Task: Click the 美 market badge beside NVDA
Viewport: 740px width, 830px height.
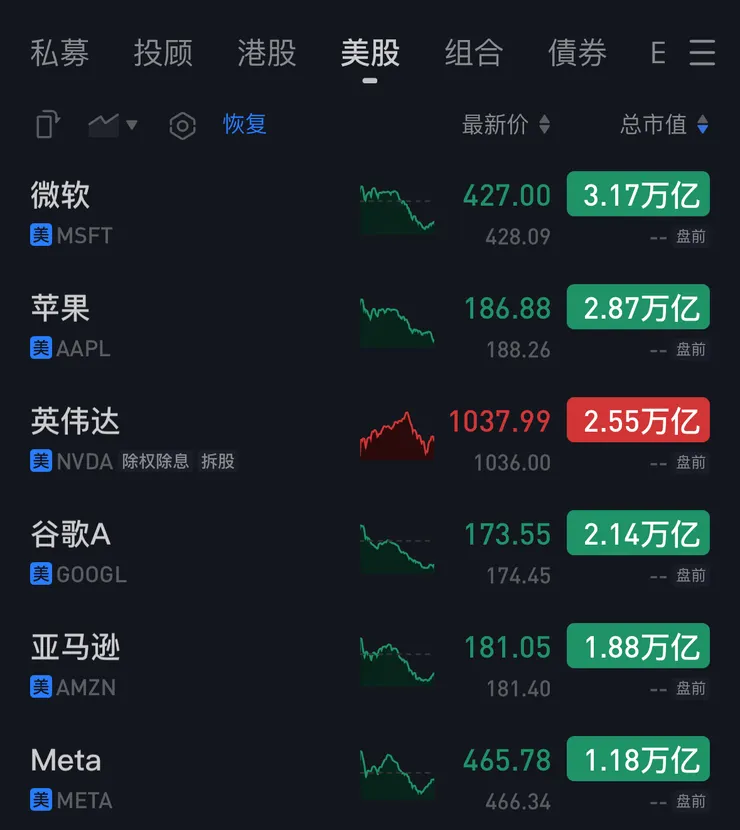Action: tap(37, 462)
